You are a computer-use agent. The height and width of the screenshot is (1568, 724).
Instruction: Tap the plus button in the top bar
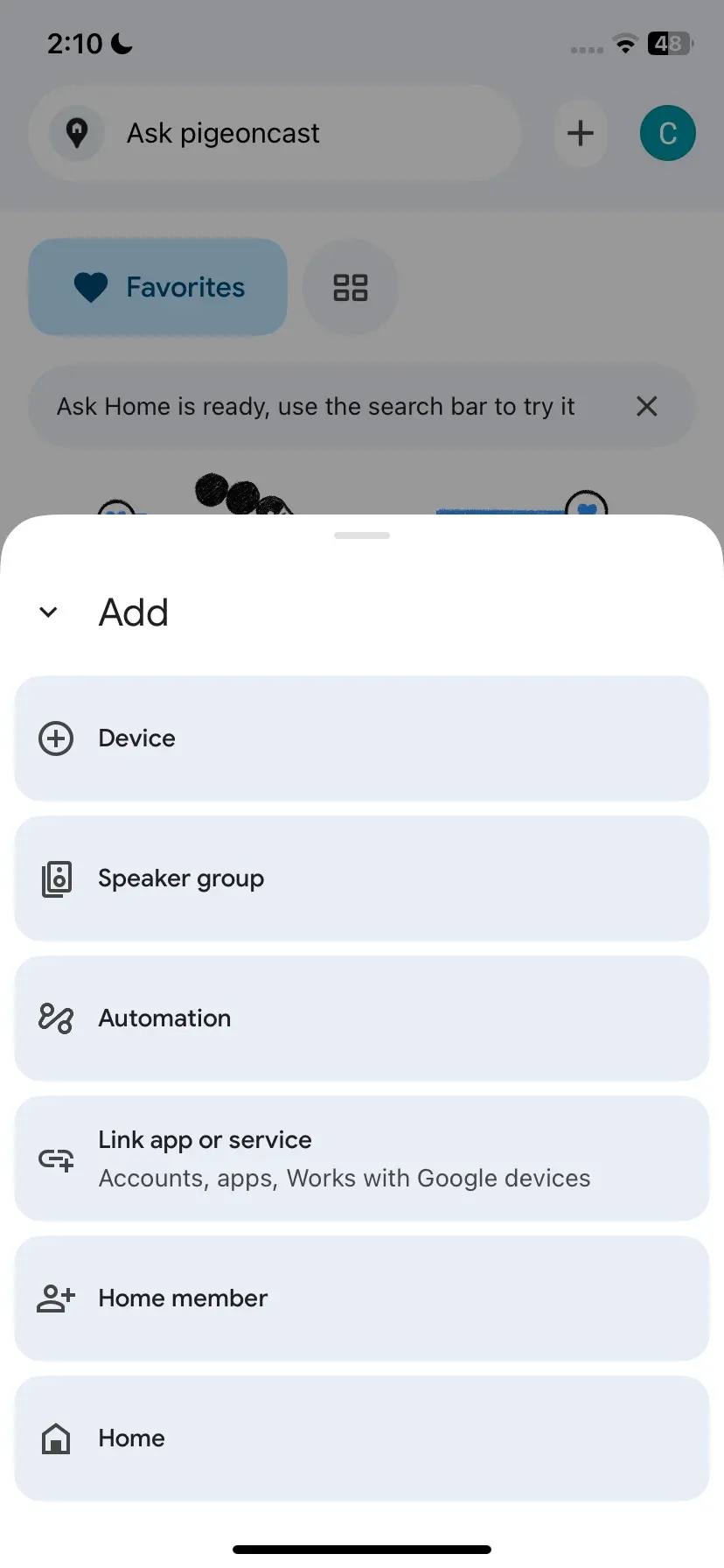(x=581, y=133)
